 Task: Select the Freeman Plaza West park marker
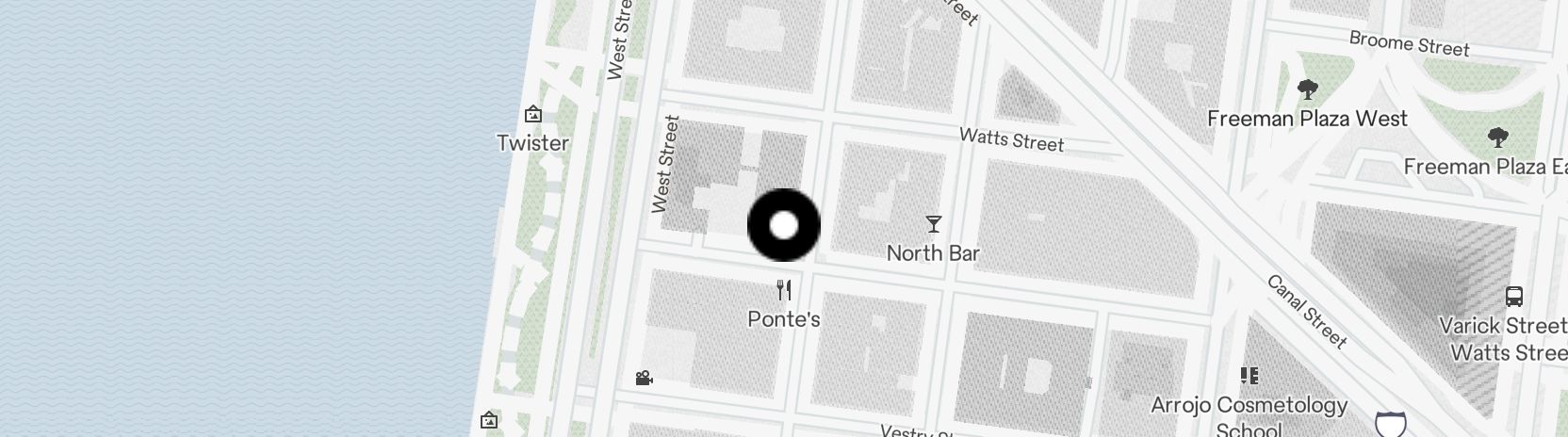point(1307,90)
